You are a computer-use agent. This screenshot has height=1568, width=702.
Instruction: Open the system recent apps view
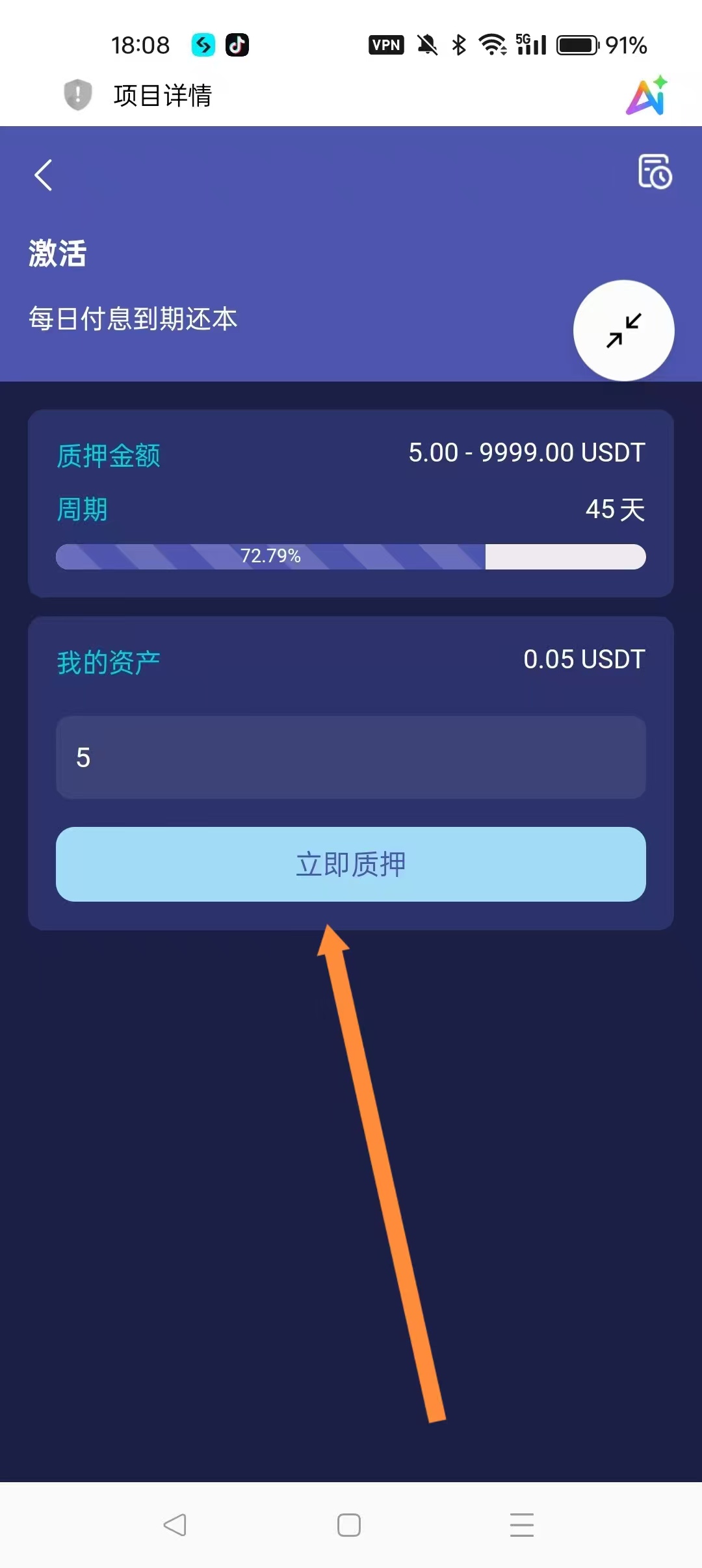[x=522, y=1524]
